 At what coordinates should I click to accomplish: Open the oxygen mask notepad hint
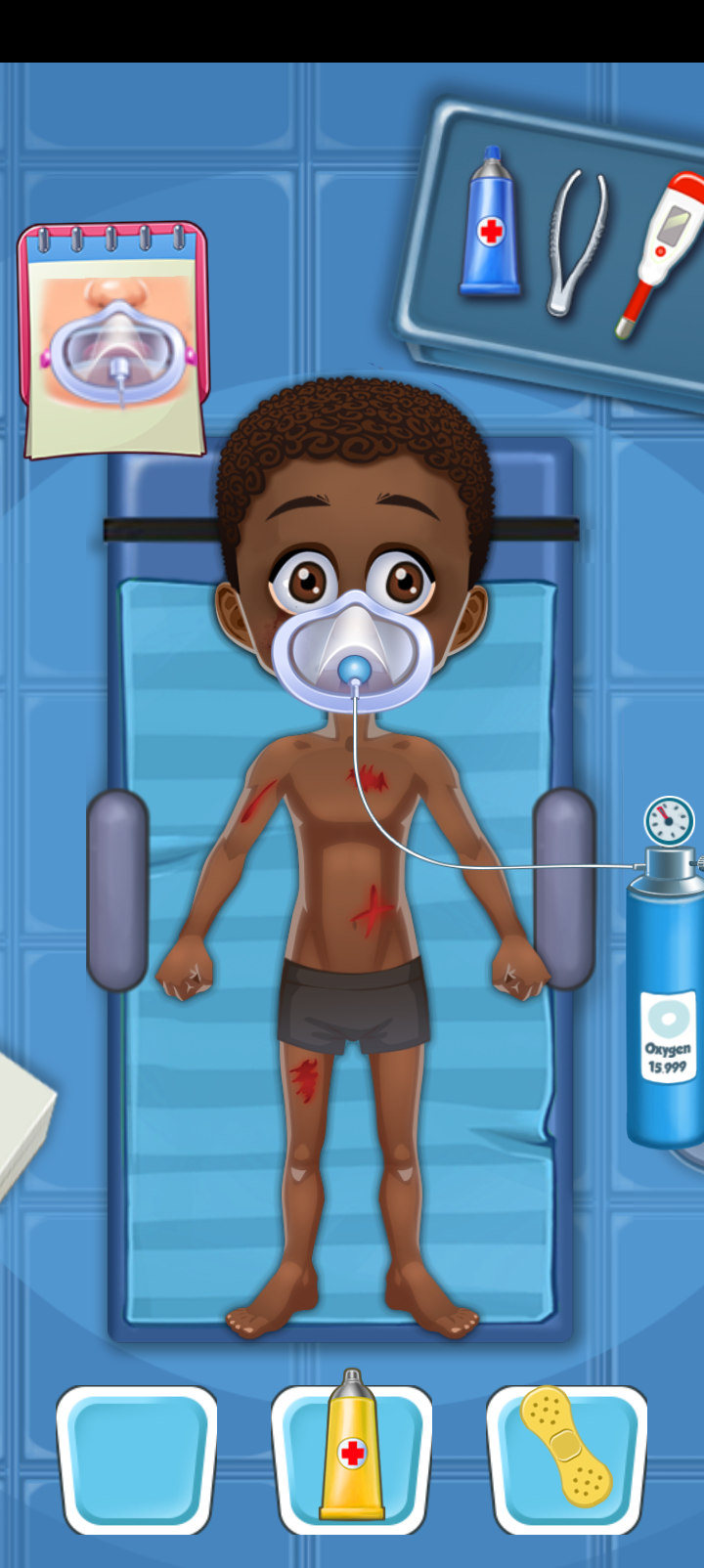pyautogui.click(x=114, y=340)
